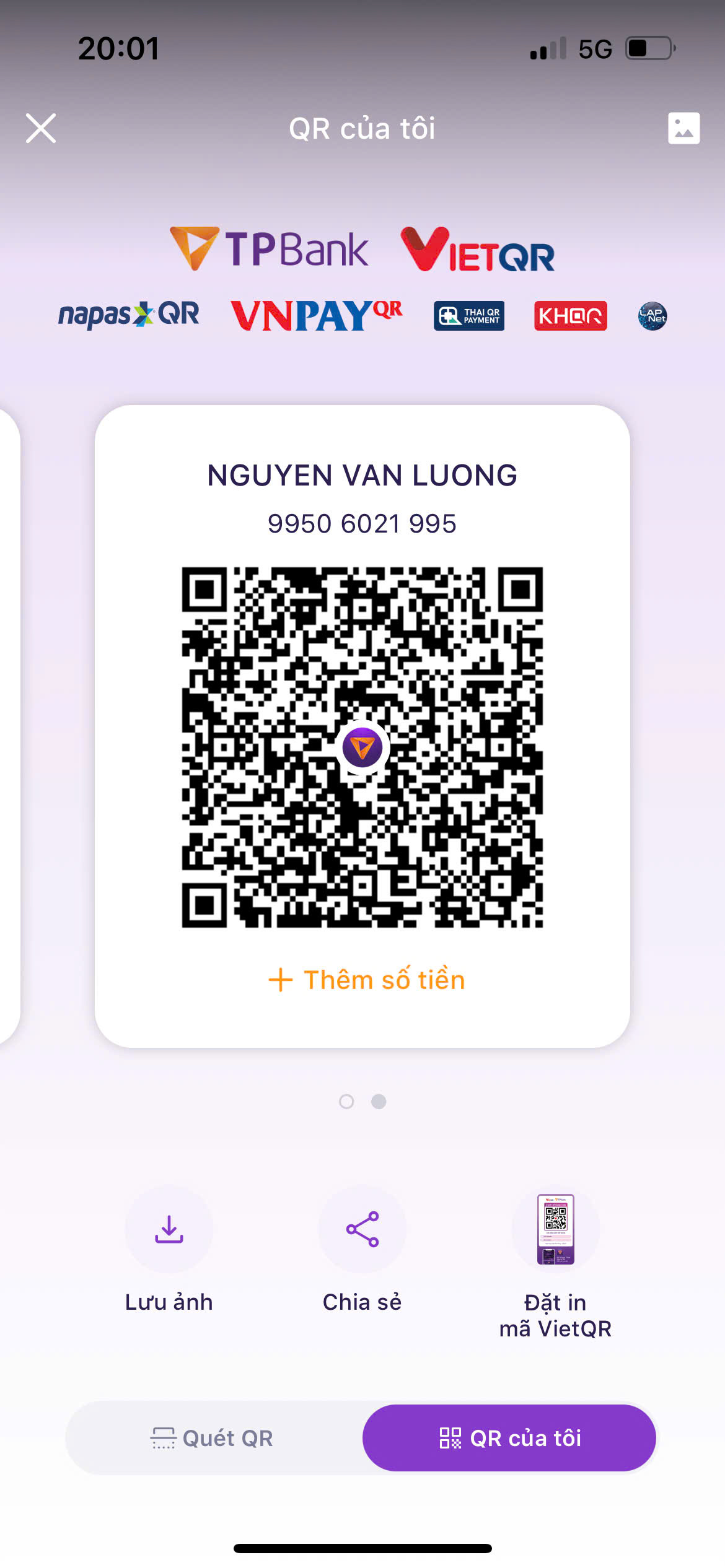The width and height of the screenshot is (725, 1568).
Task: Save the QR image with Lưu ảnh
Action: (169, 1229)
